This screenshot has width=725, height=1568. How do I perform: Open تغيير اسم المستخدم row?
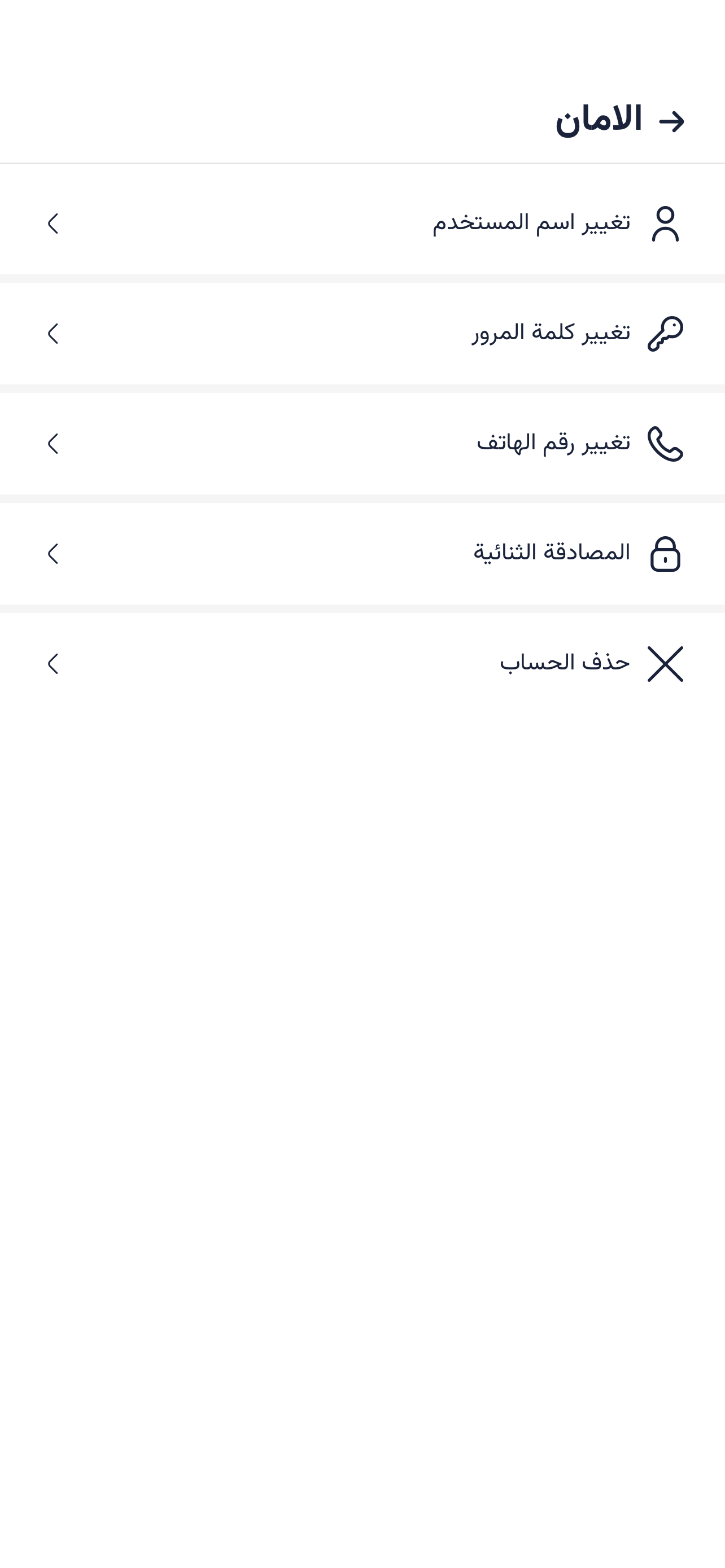pos(362,224)
